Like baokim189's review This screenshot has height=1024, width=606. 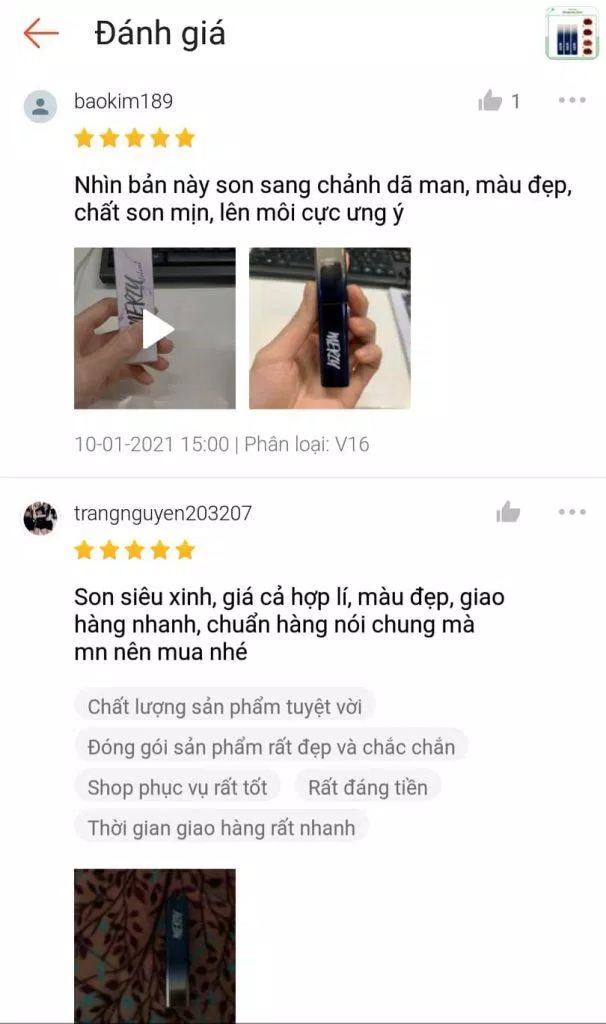pyautogui.click(x=490, y=101)
